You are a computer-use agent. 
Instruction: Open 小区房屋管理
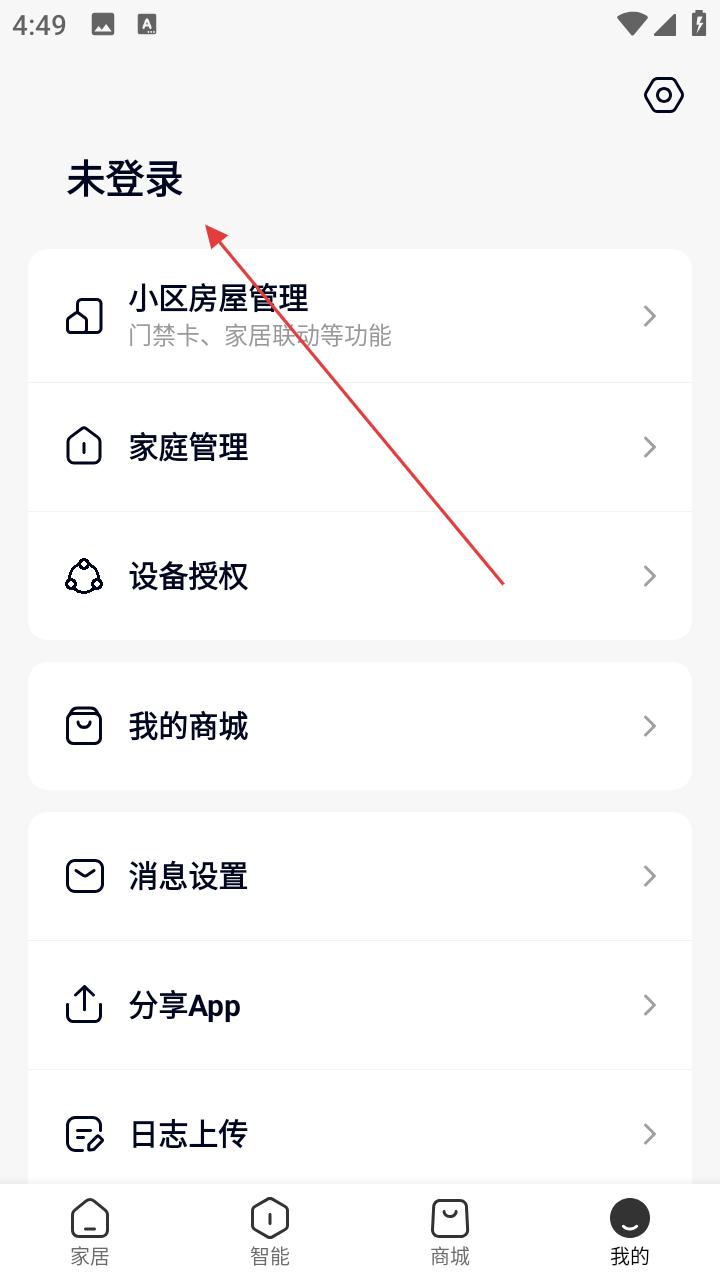360,316
